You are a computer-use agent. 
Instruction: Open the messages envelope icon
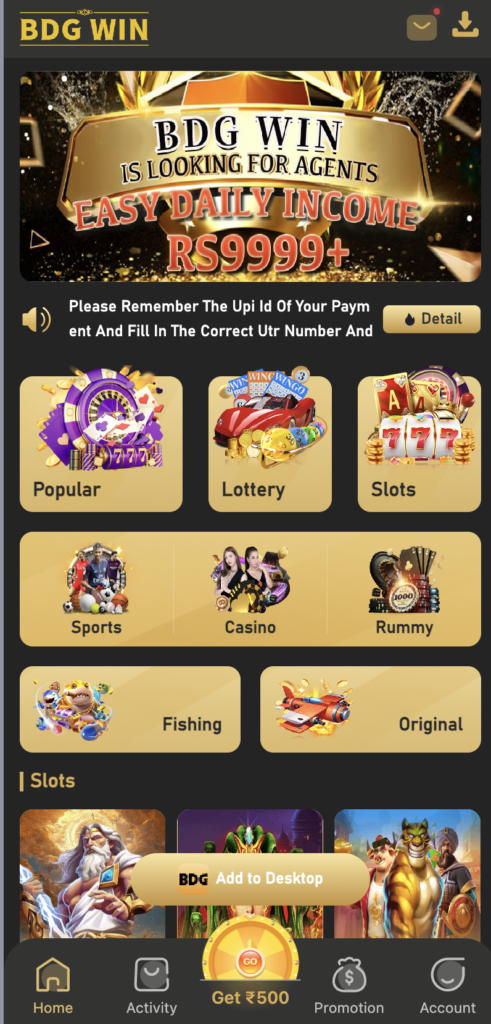tap(422, 26)
